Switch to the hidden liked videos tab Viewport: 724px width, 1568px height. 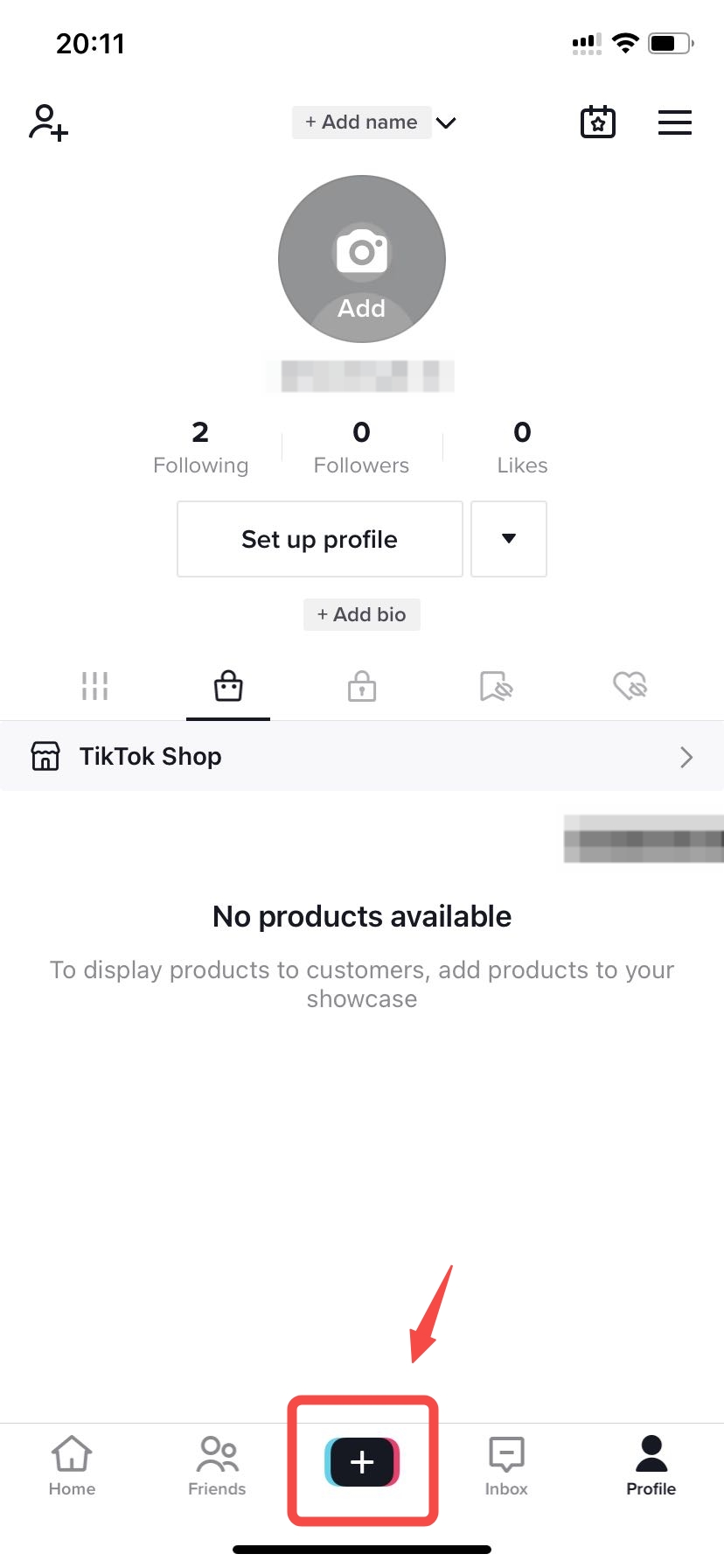coord(630,686)
